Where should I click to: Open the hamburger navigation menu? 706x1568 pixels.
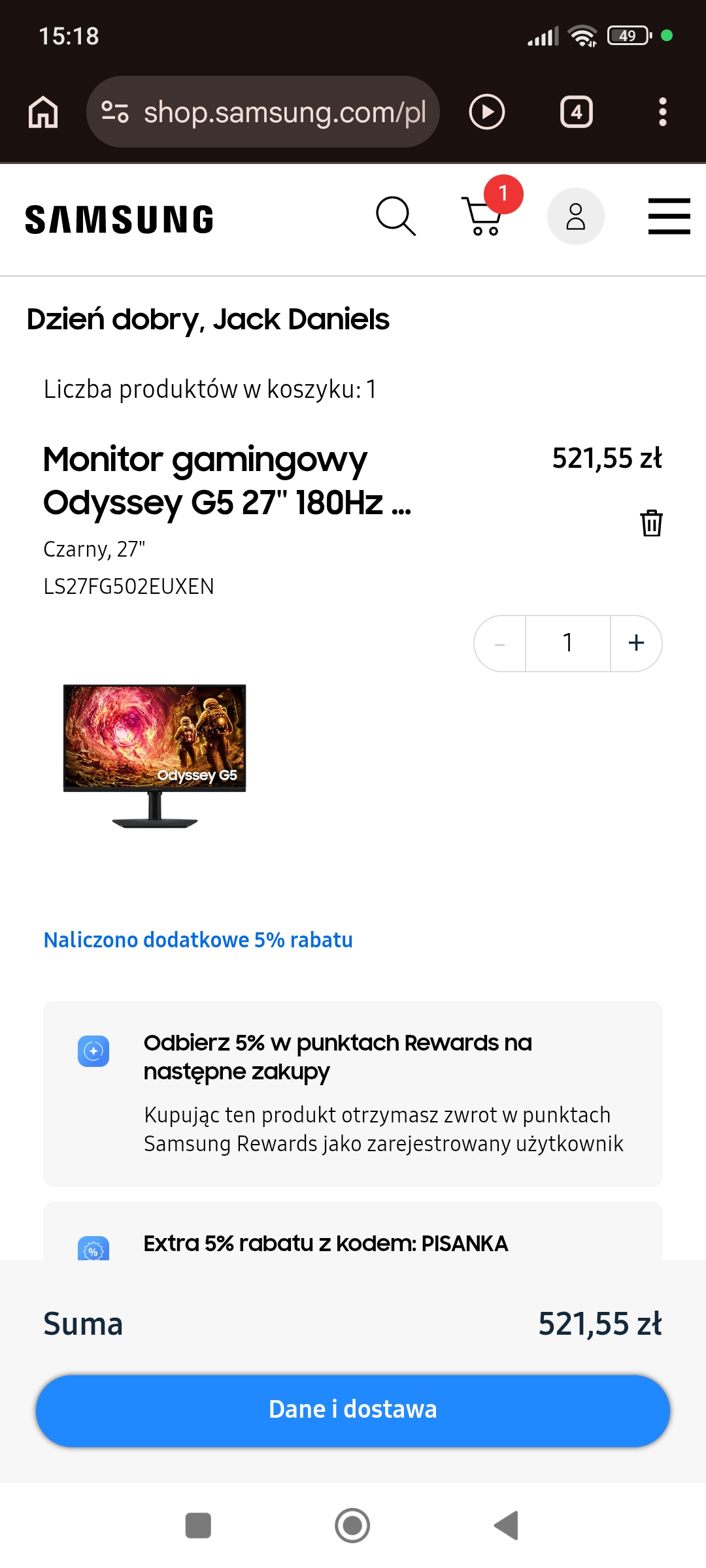669,216
